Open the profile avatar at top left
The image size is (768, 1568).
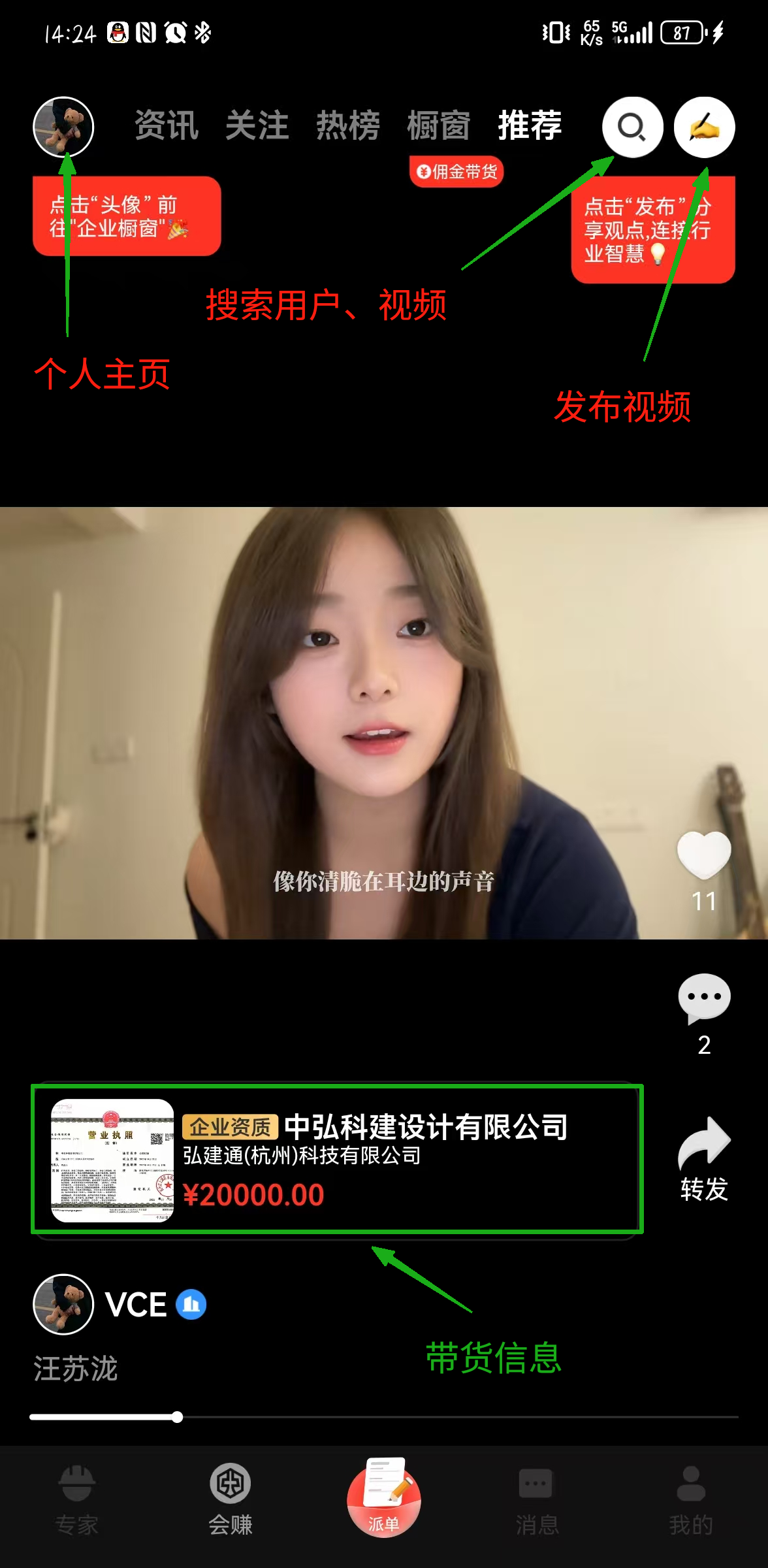coord(63,127)
